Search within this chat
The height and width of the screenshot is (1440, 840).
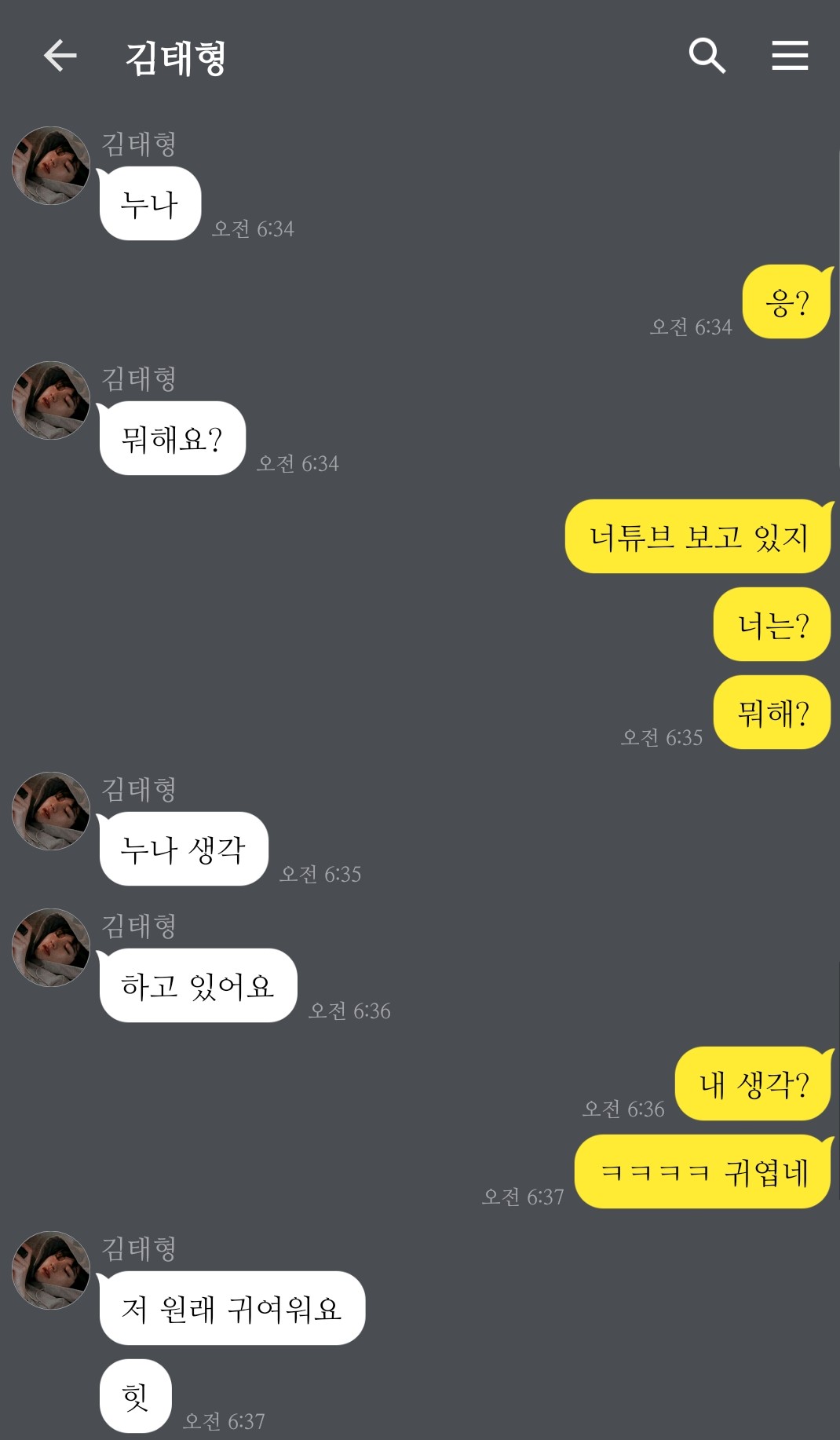[707, 56]
